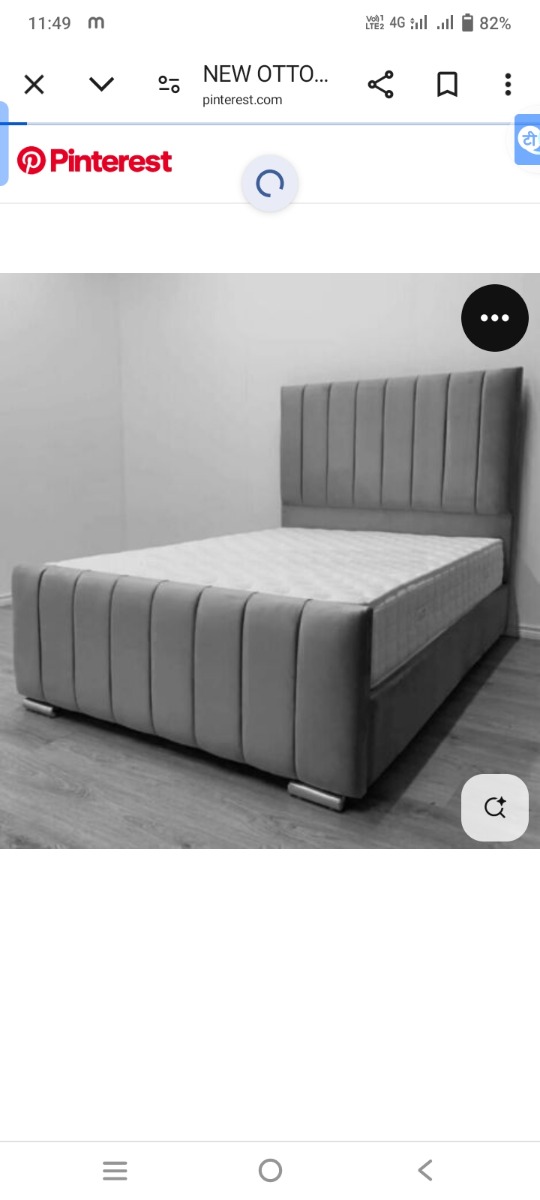The width and height of the screenshot is (540, 1200).
Task: Tap the visual search icon on the image
Action: pyautogui.click(x=494, y=808)
